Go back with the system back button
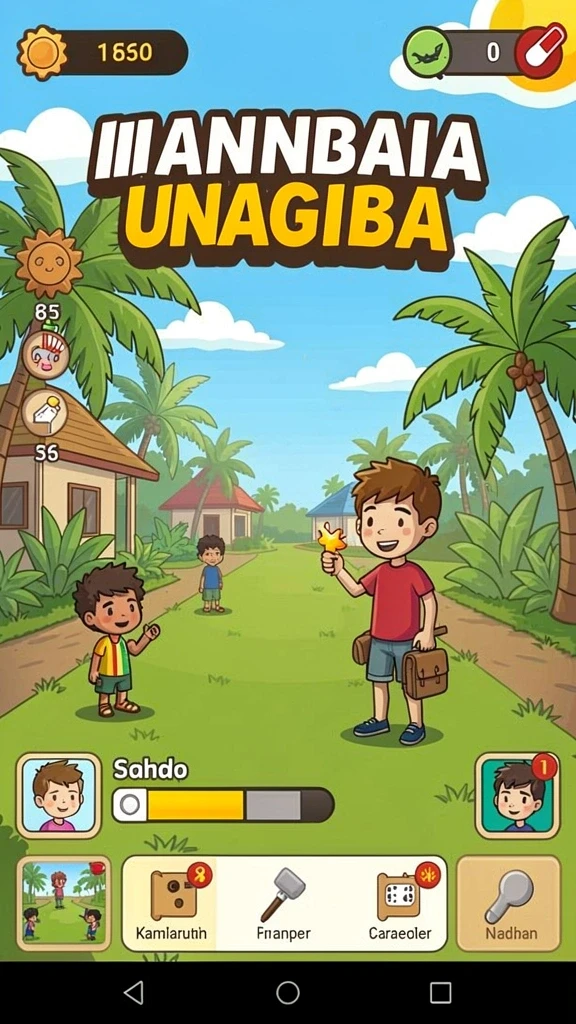This screenshot has width=576, height=1024. (x=134, y=993)
